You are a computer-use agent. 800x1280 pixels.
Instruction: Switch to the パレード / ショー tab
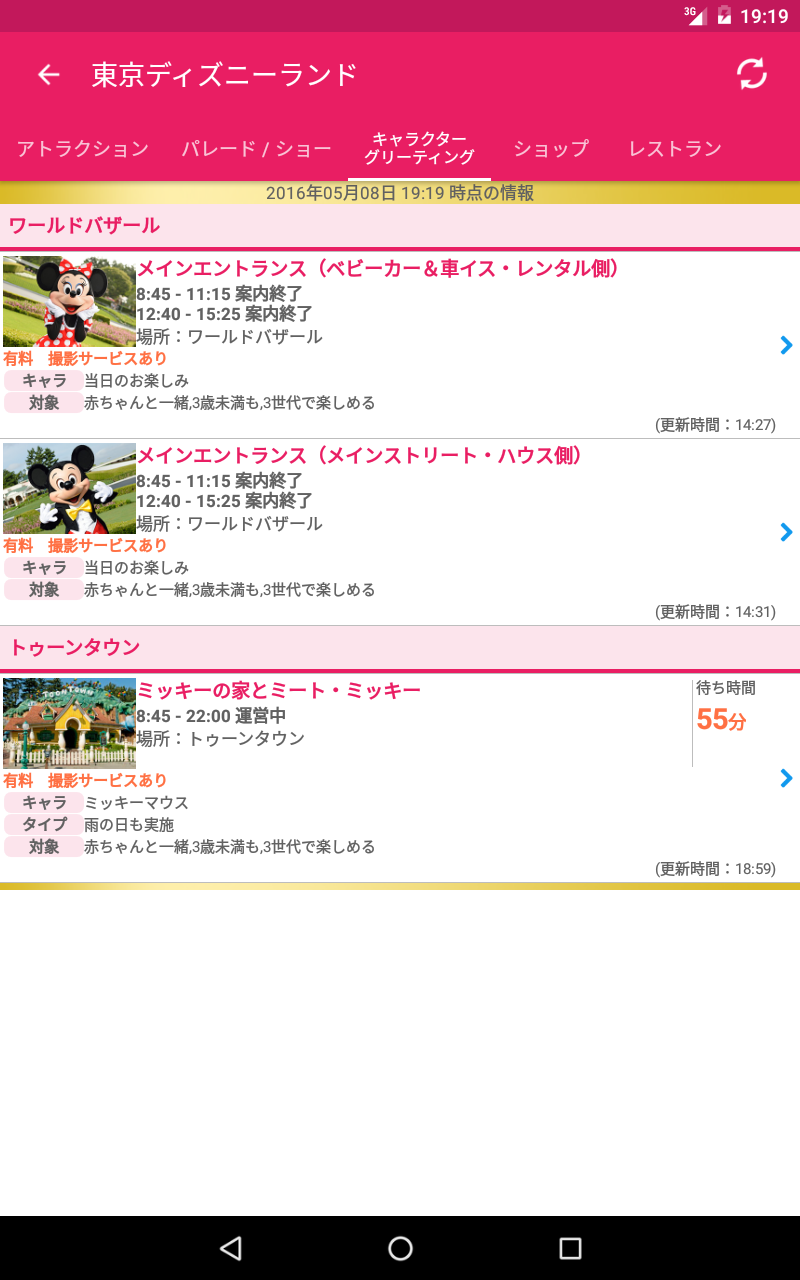click(256, 149)
